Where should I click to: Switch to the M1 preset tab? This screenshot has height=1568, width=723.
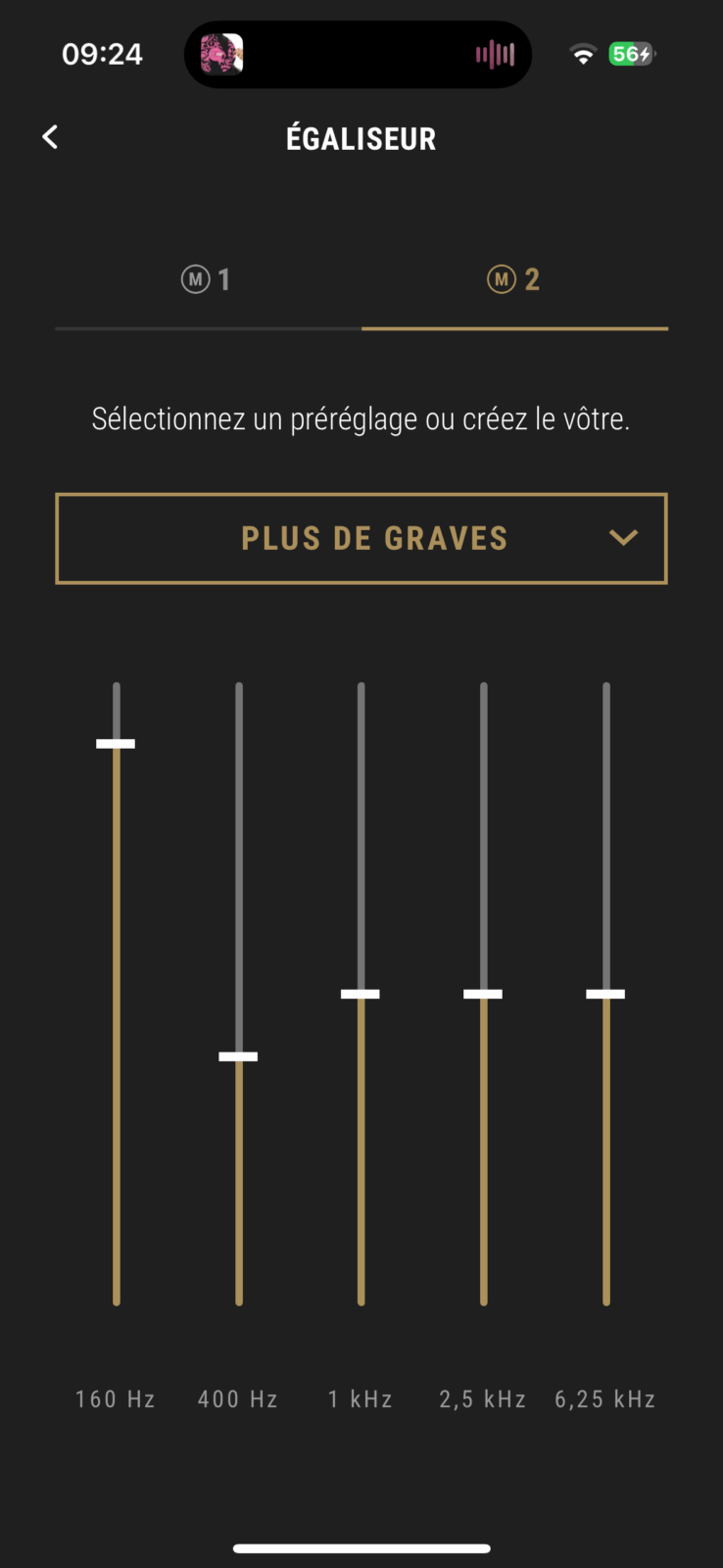click(208, 280)
